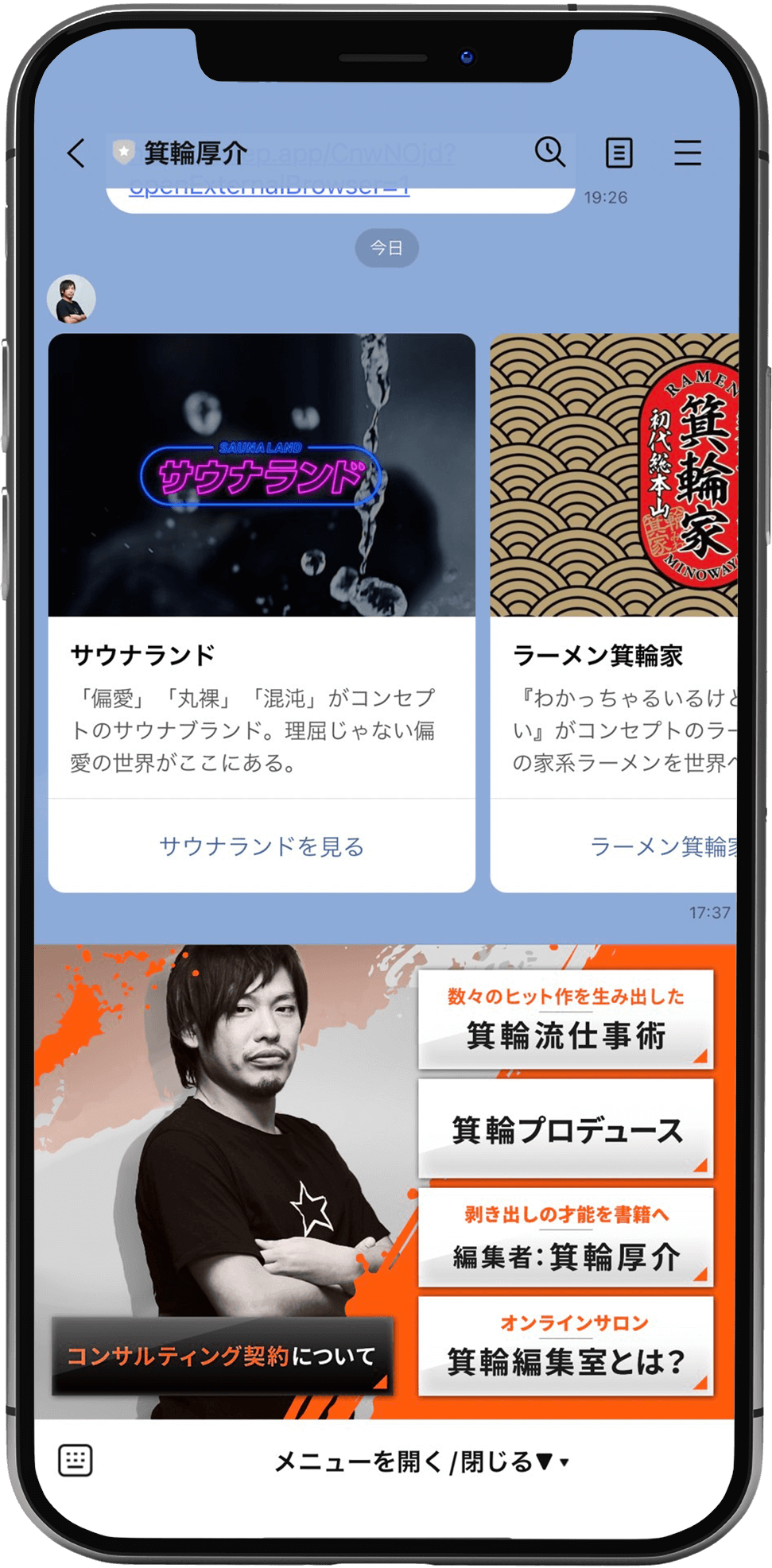The height and width of the screenshot is (1568, 772).
Task: Open 箕輪編集室とは? online salon tile
Action: 565,1347
